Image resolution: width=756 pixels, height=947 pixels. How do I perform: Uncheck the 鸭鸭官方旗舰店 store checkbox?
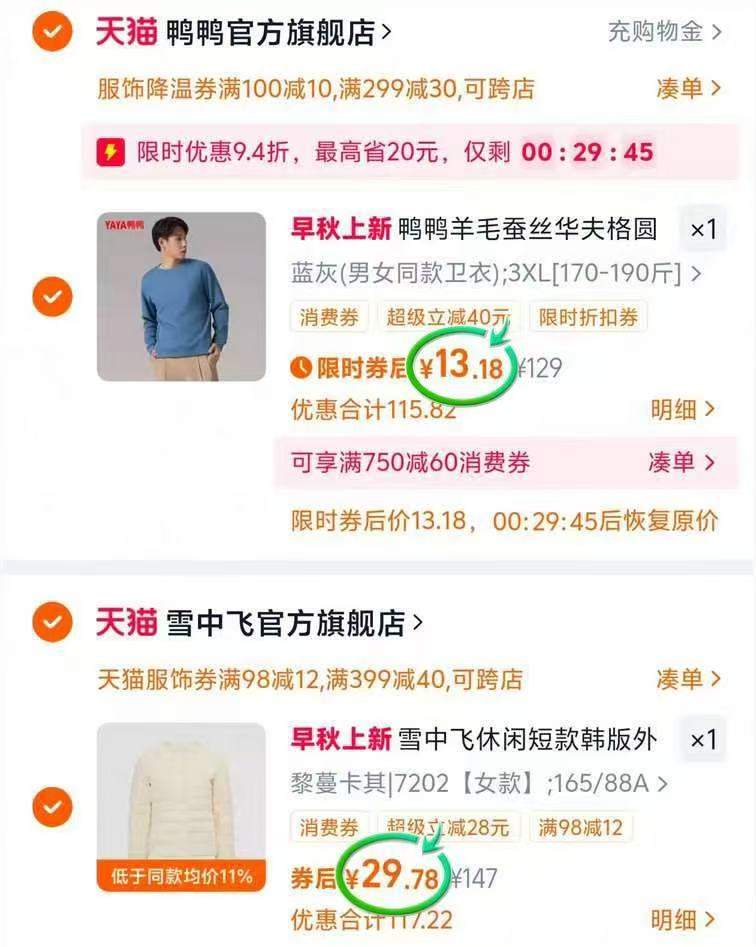52,33
